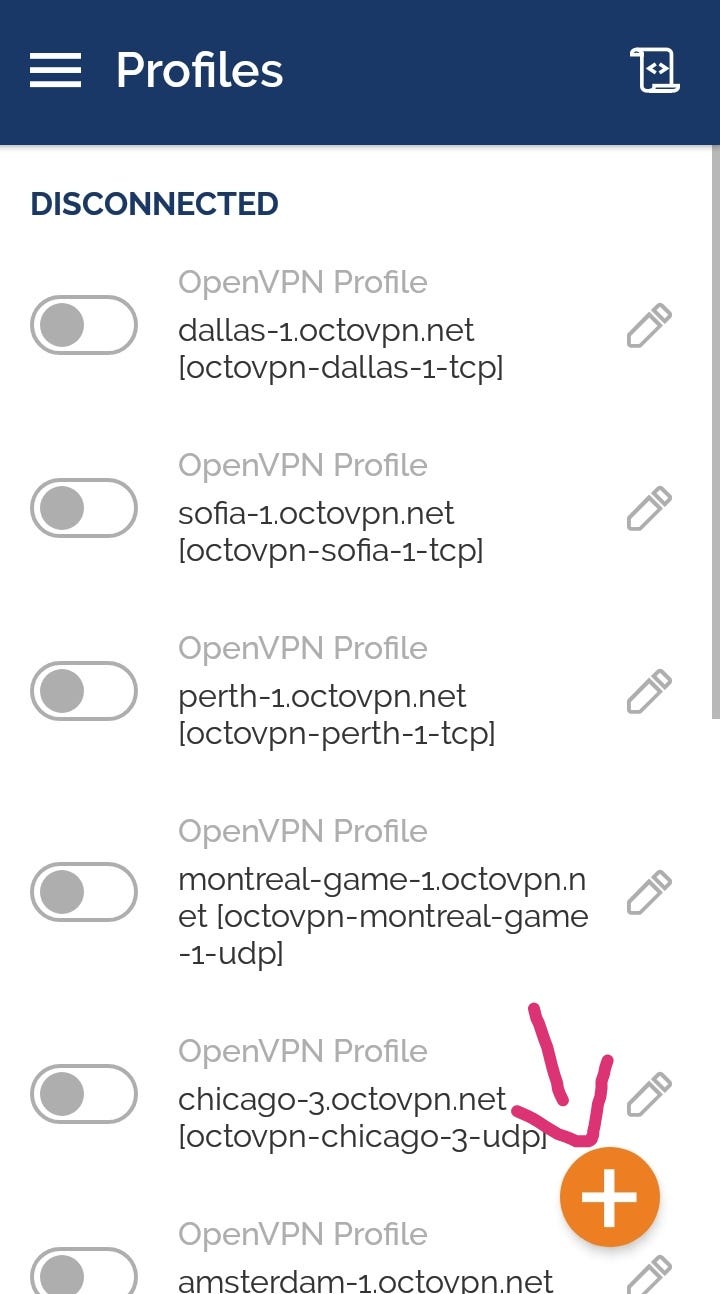Edit the montreal-game-1 profile
Screen dimensions: 720x1294
pyautogui.click(x=649, y=893)
